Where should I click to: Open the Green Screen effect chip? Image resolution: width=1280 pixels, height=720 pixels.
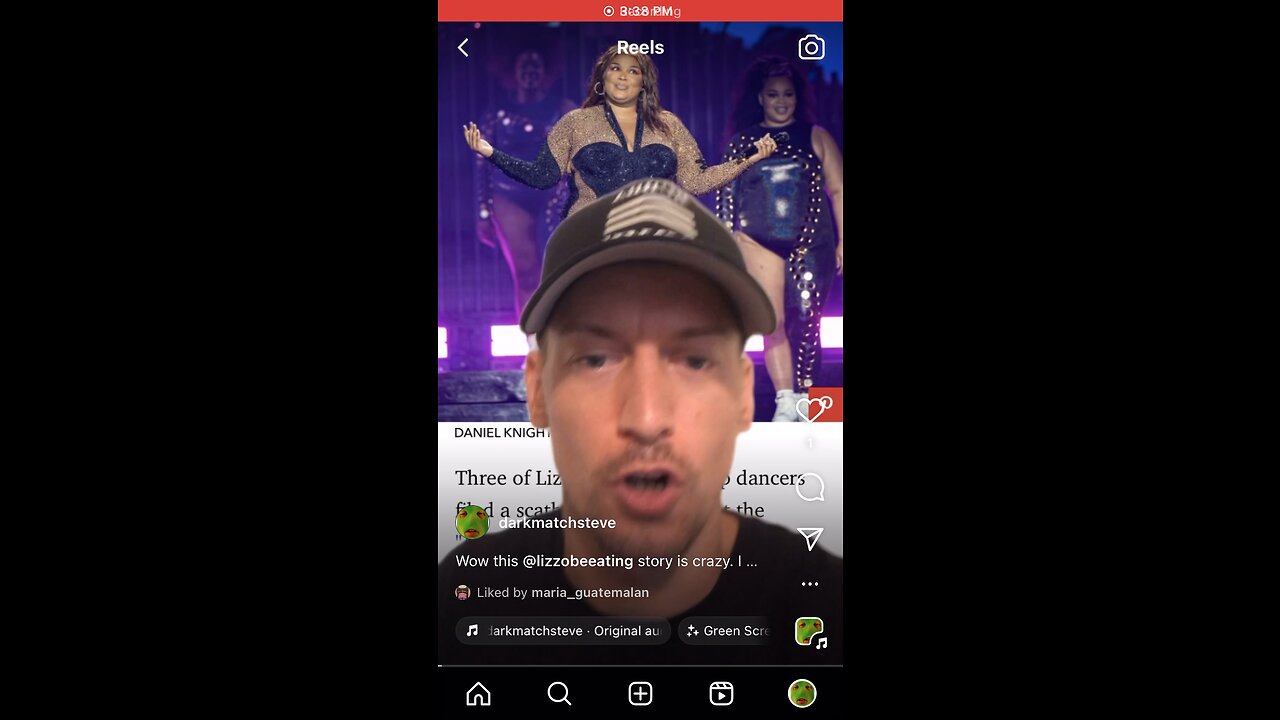point(727,631)
